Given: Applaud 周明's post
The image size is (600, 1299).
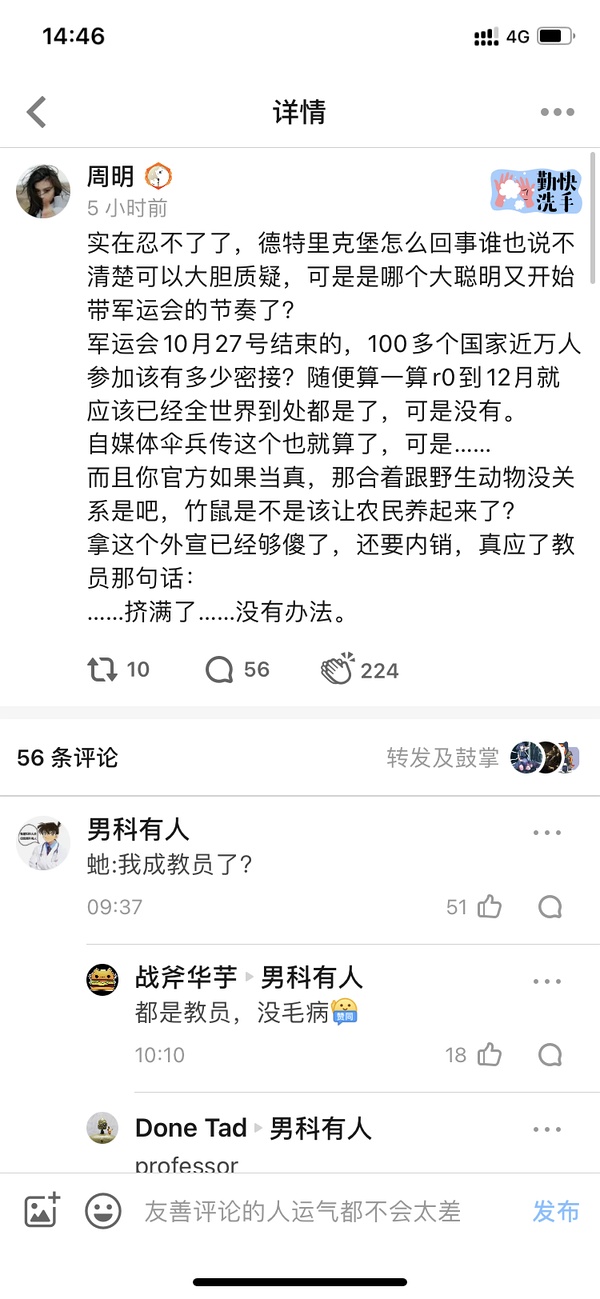Looking at the screenshot, I should 360,670.
